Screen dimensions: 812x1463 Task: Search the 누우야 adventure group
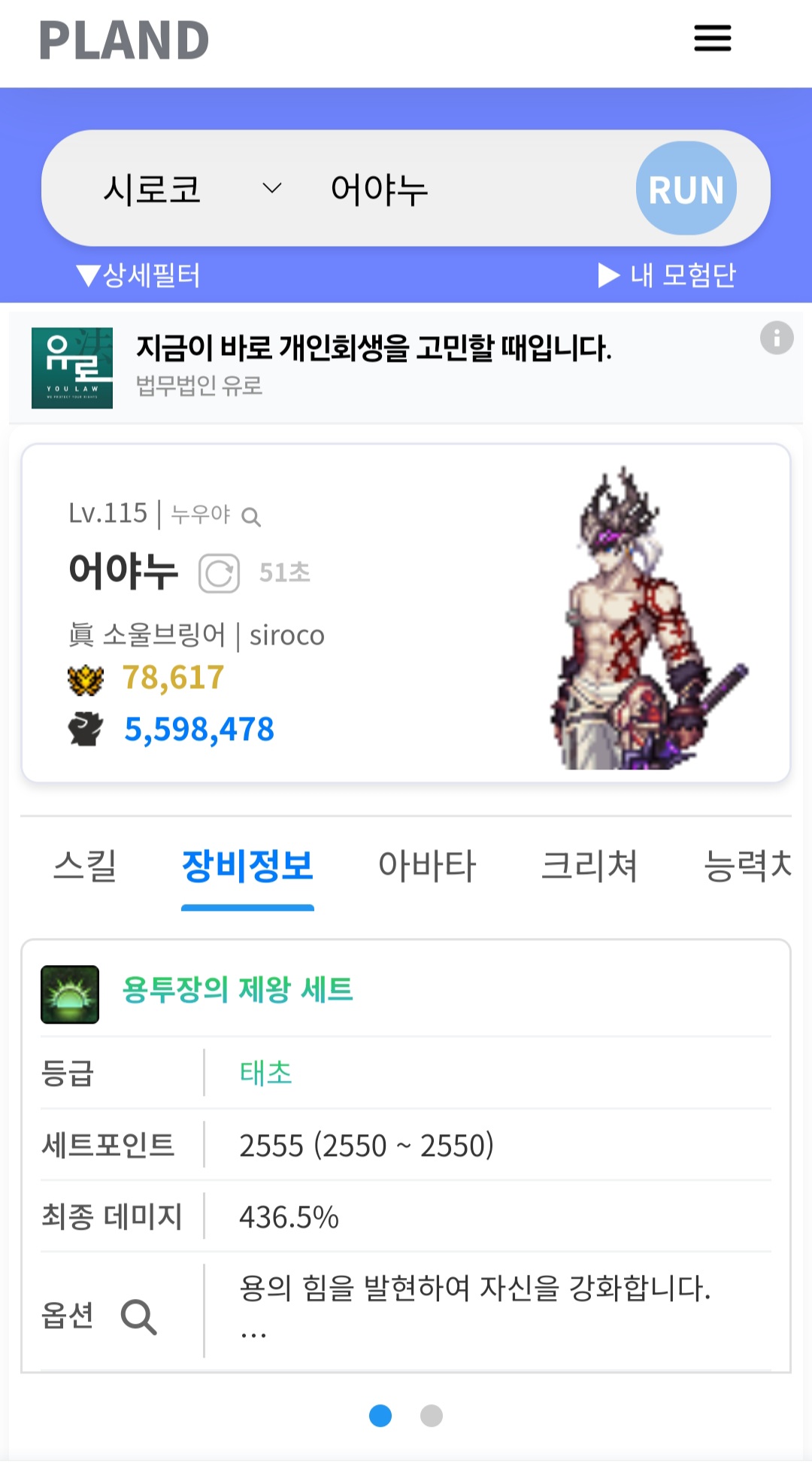[x=251, y=517]
